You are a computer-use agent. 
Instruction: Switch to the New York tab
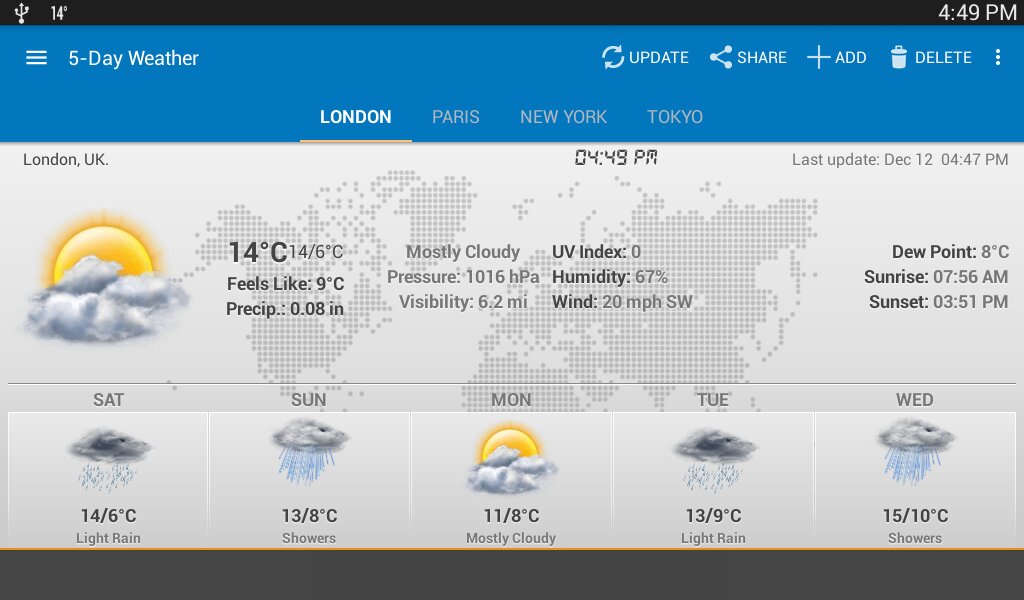(563, 117)
